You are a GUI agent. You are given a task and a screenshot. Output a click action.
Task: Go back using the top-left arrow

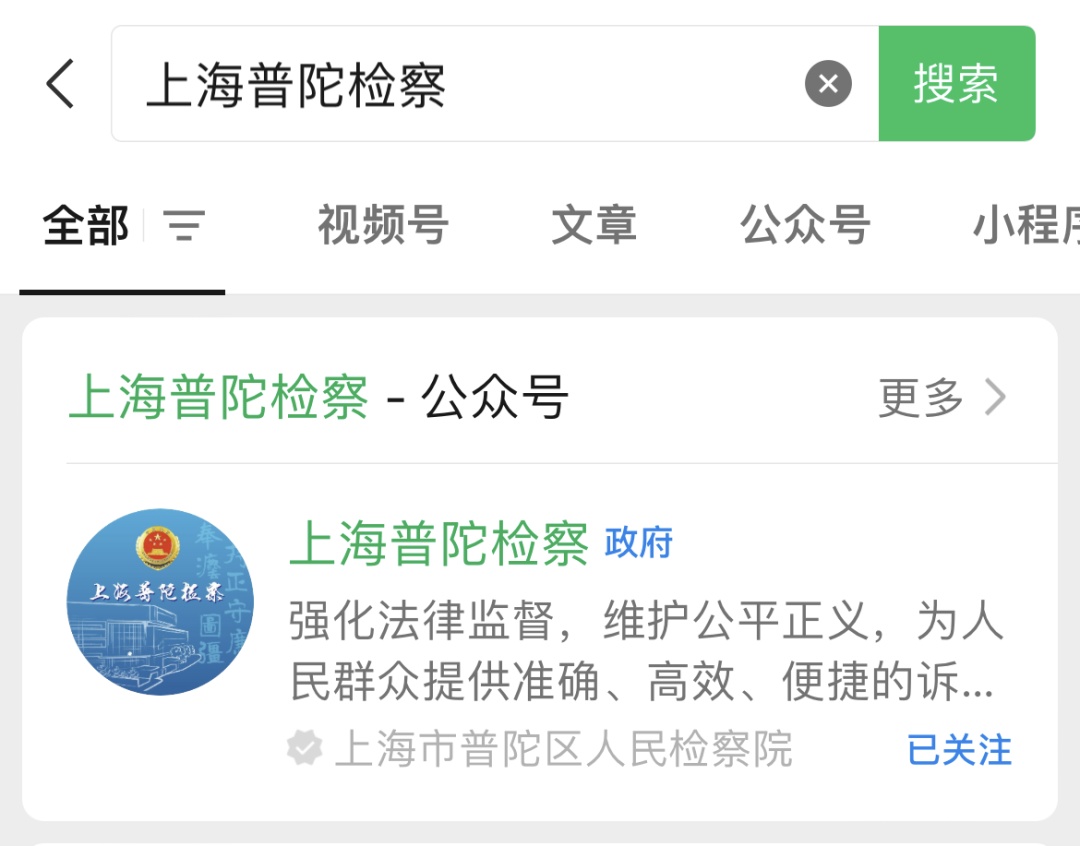[x=60, y=83]
